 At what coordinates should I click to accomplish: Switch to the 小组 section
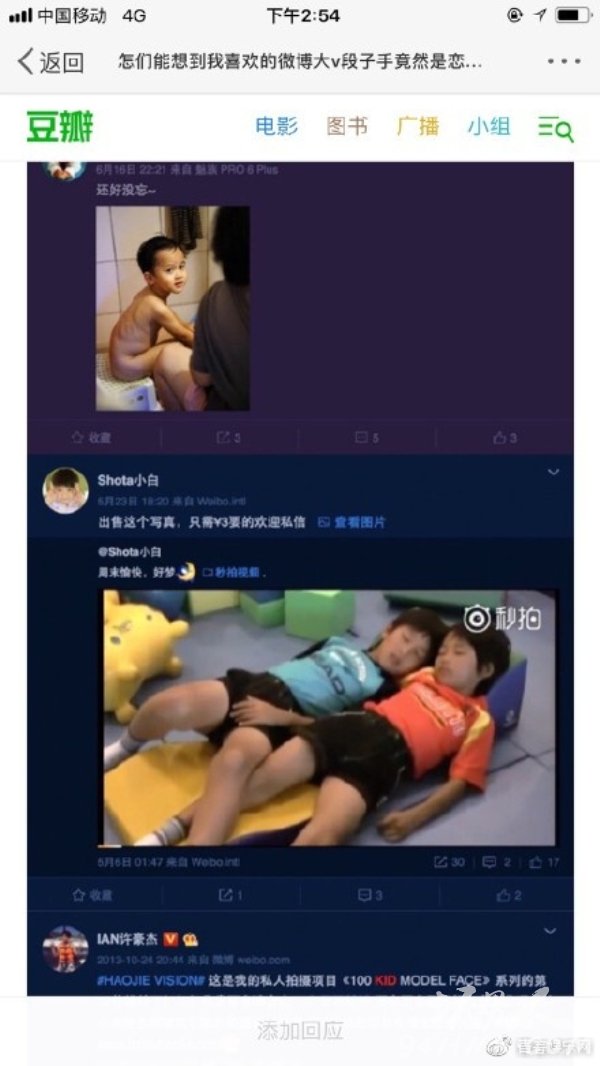489,126
